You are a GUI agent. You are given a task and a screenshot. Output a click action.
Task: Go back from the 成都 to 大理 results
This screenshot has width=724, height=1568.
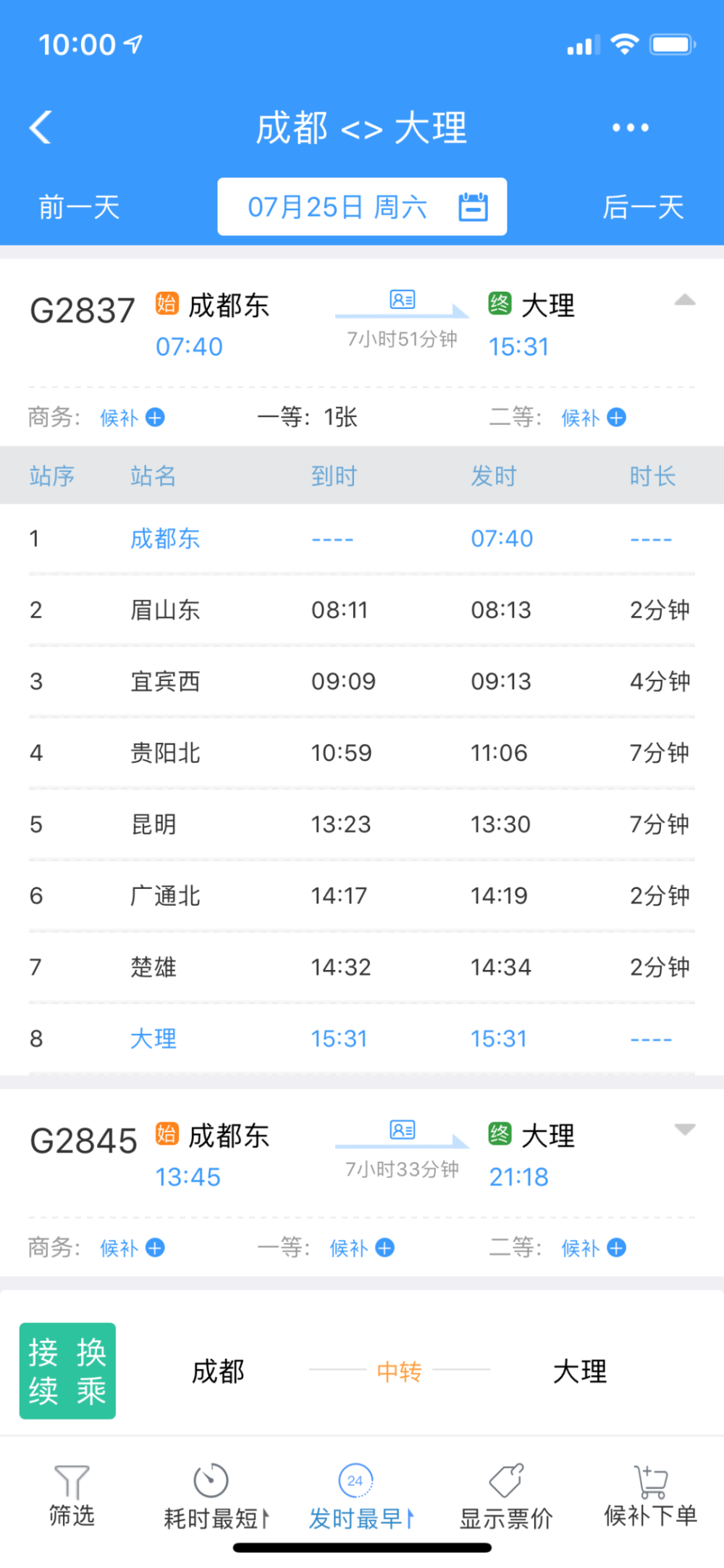click(x=41, y=128)
